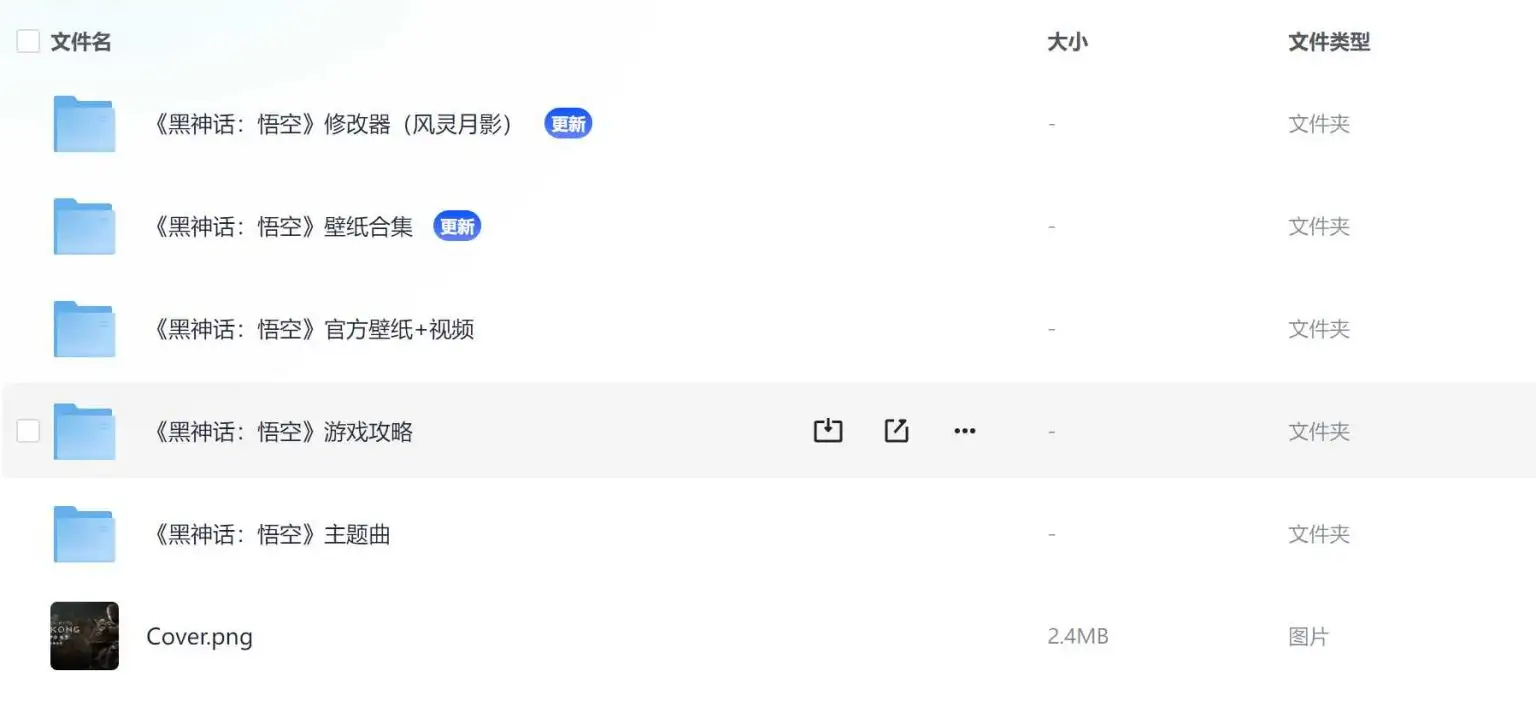Viewport: 1536px width, 724px height.
Task: Save the 游戏攻略 folder via download icon
Action: [827, 431]
